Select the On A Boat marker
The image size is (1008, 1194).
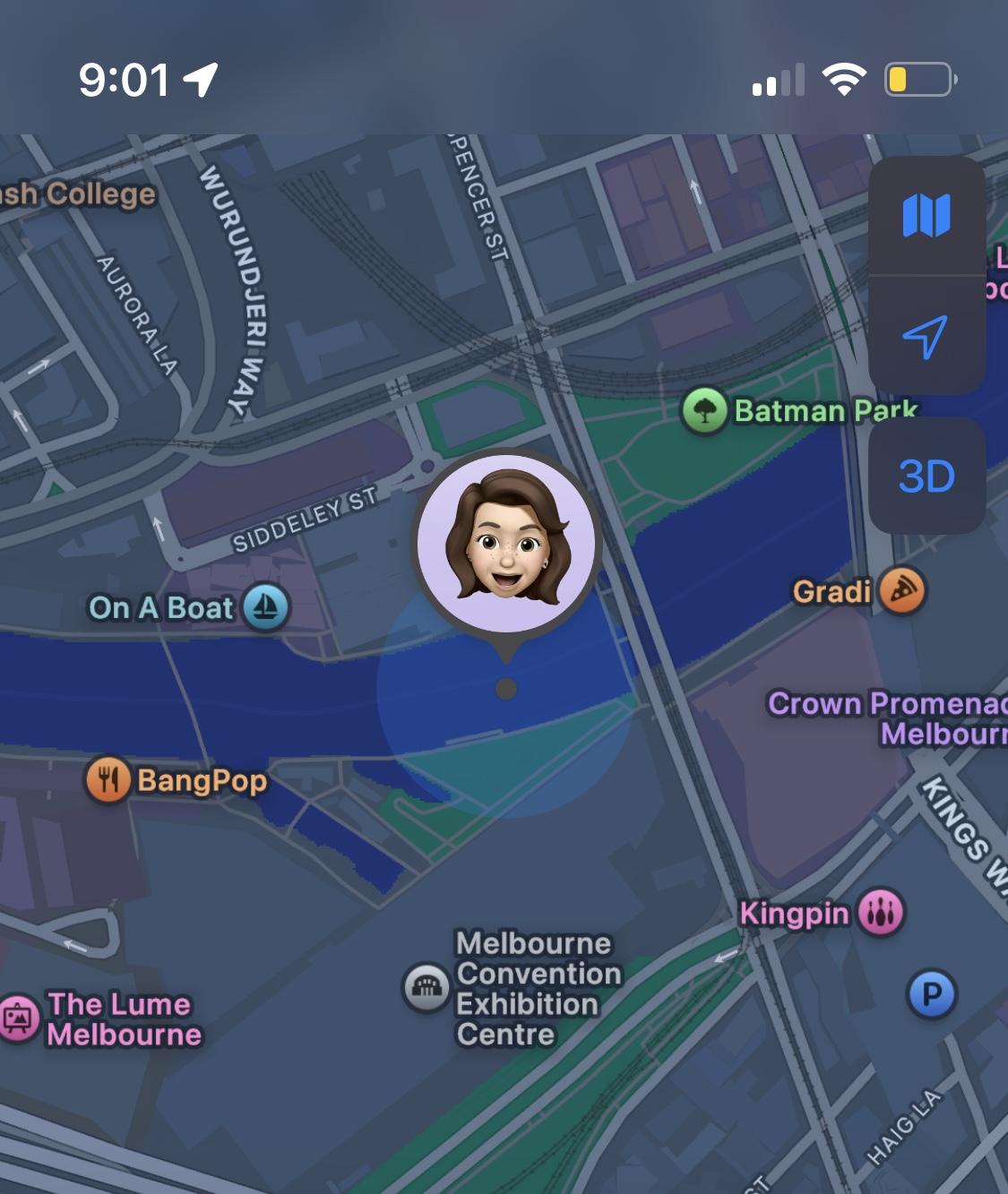point(266,608)
